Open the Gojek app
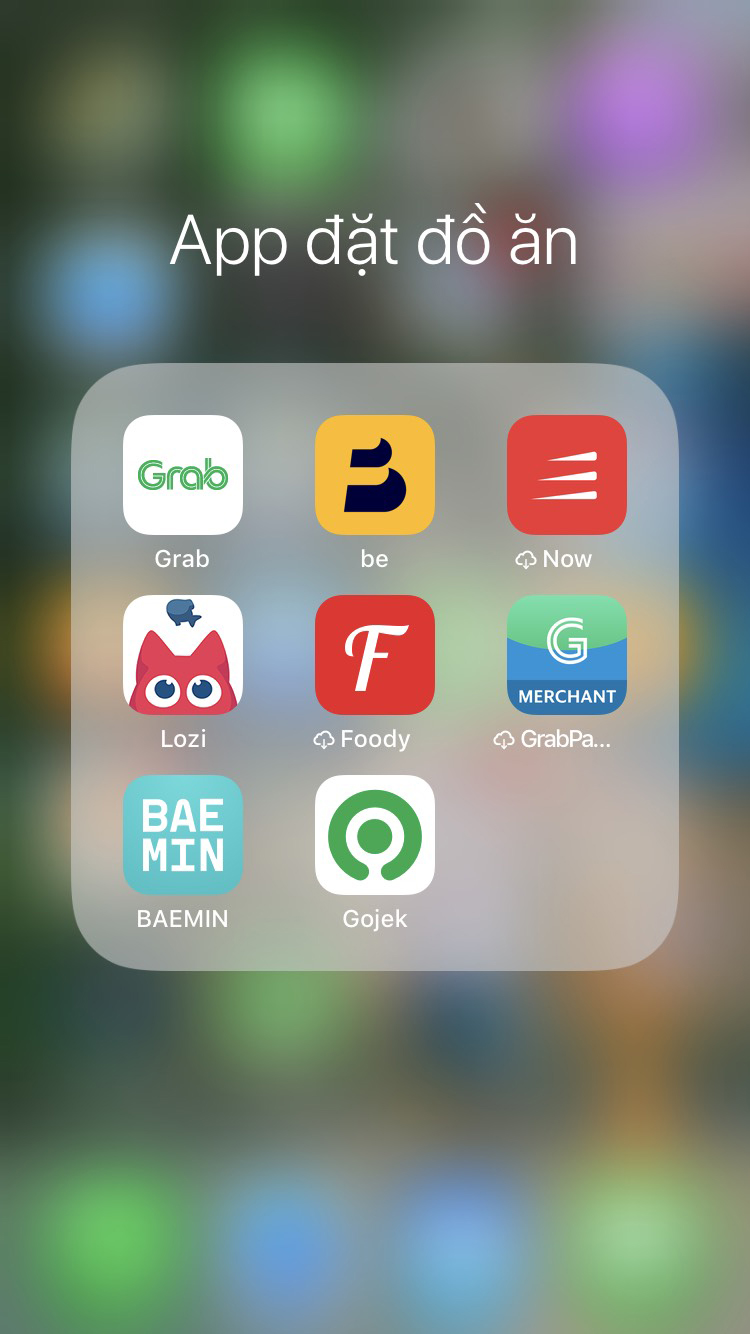This screenshot has width=750, height=1334. pos(375,835)
